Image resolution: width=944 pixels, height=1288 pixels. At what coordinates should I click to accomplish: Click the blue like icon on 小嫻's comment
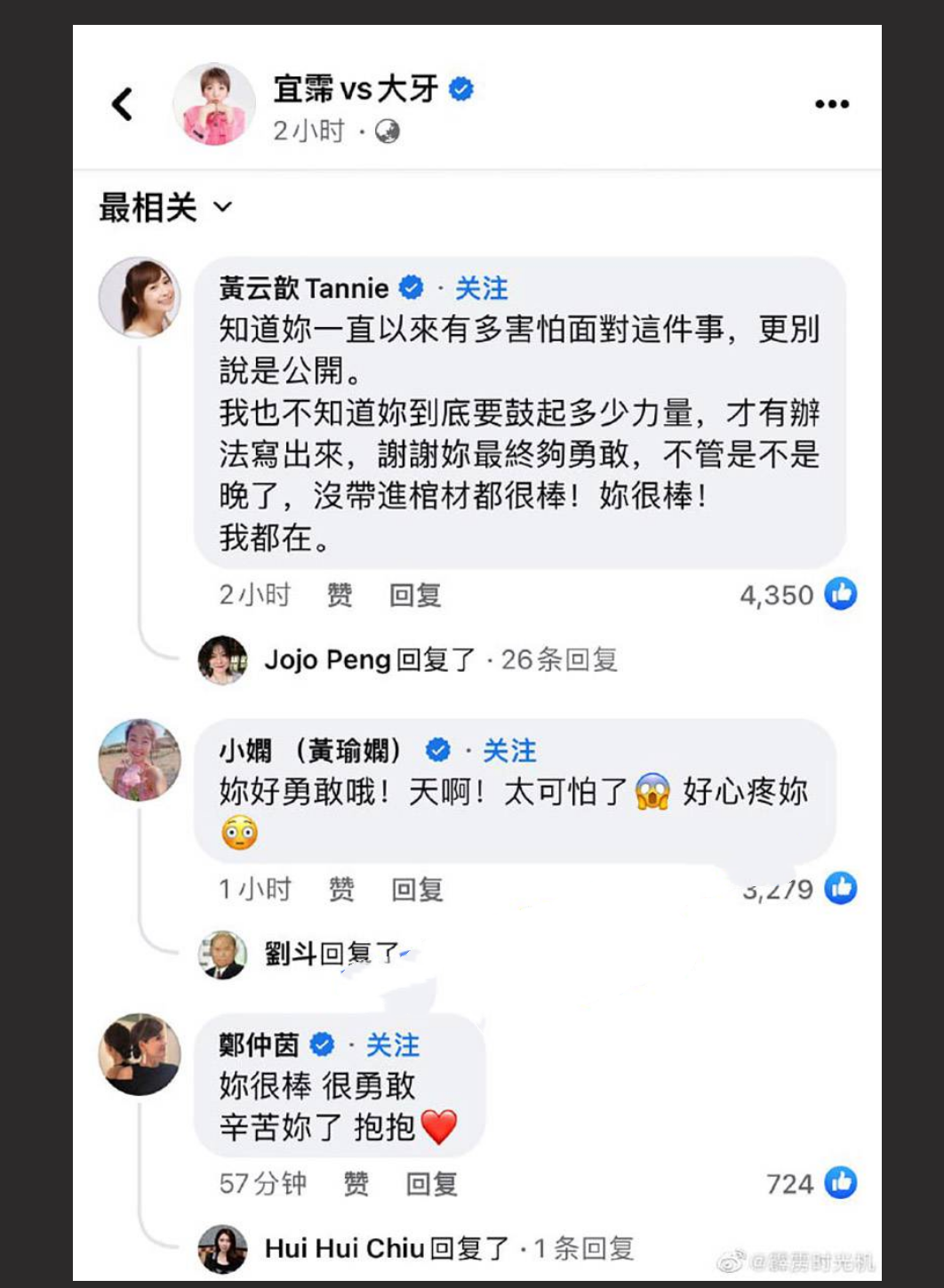click(x=839, y=887)
